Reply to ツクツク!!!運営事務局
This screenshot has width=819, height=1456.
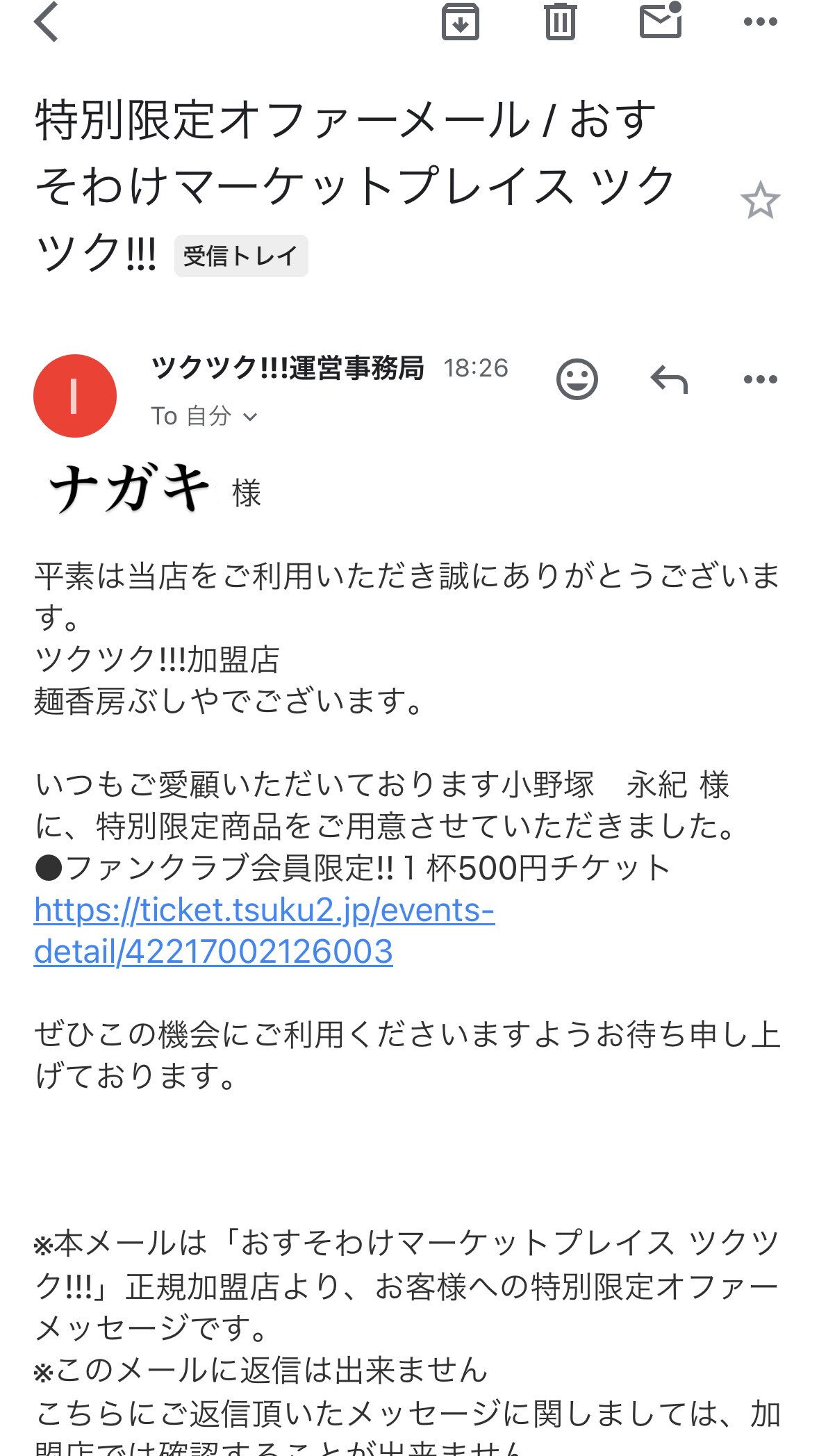click(668, 379)
